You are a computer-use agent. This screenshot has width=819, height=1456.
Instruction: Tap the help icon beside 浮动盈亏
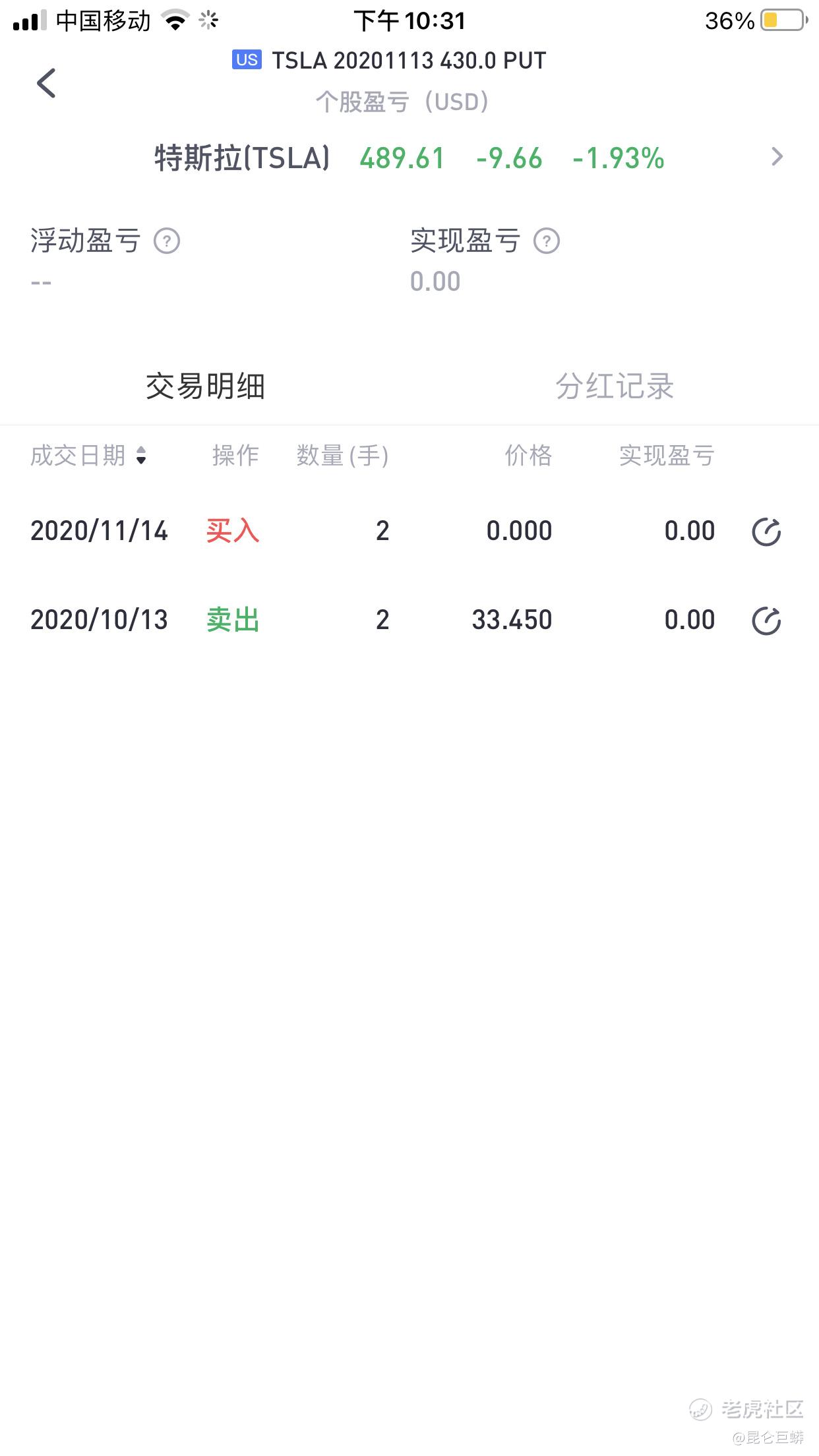coord(167,241)
